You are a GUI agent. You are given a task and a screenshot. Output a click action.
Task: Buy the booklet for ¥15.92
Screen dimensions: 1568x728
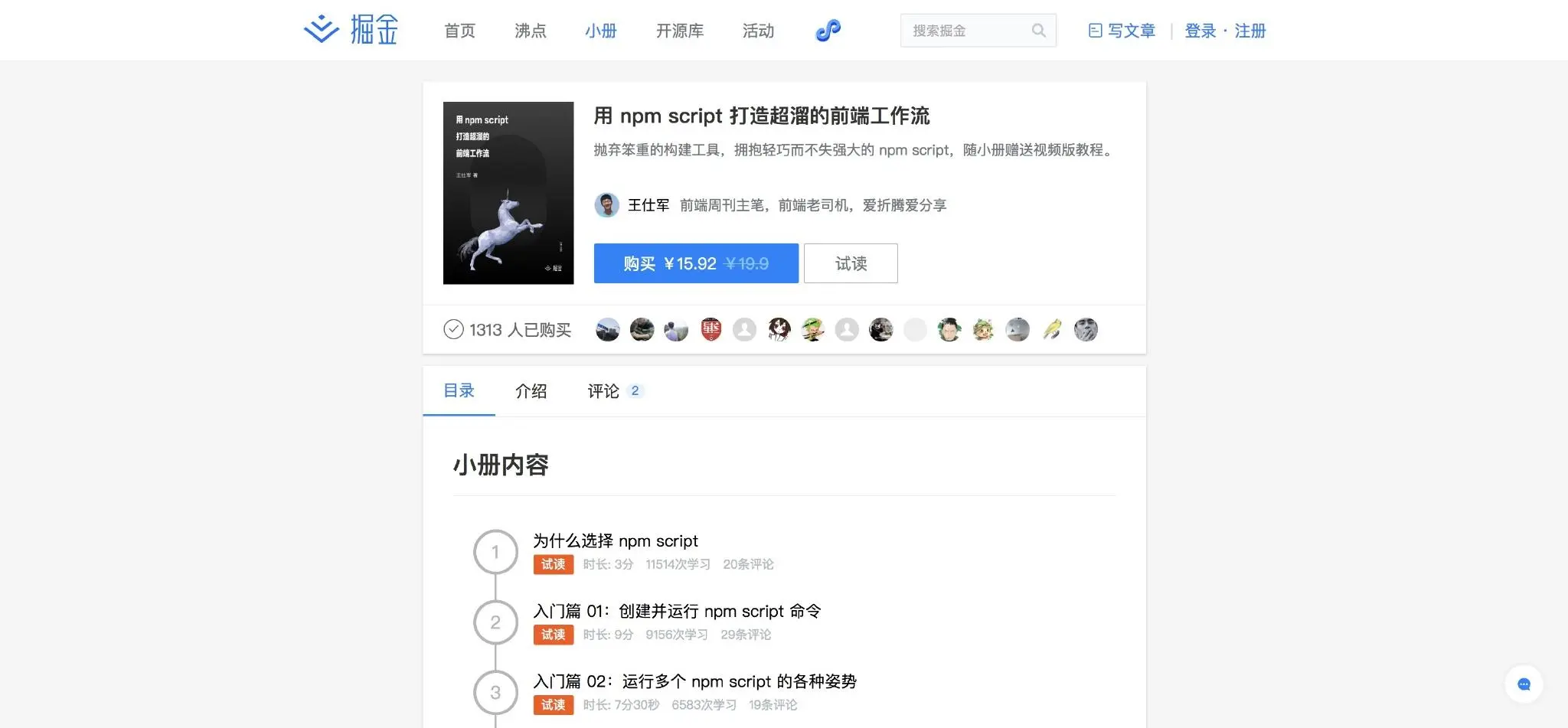[695, 263]
